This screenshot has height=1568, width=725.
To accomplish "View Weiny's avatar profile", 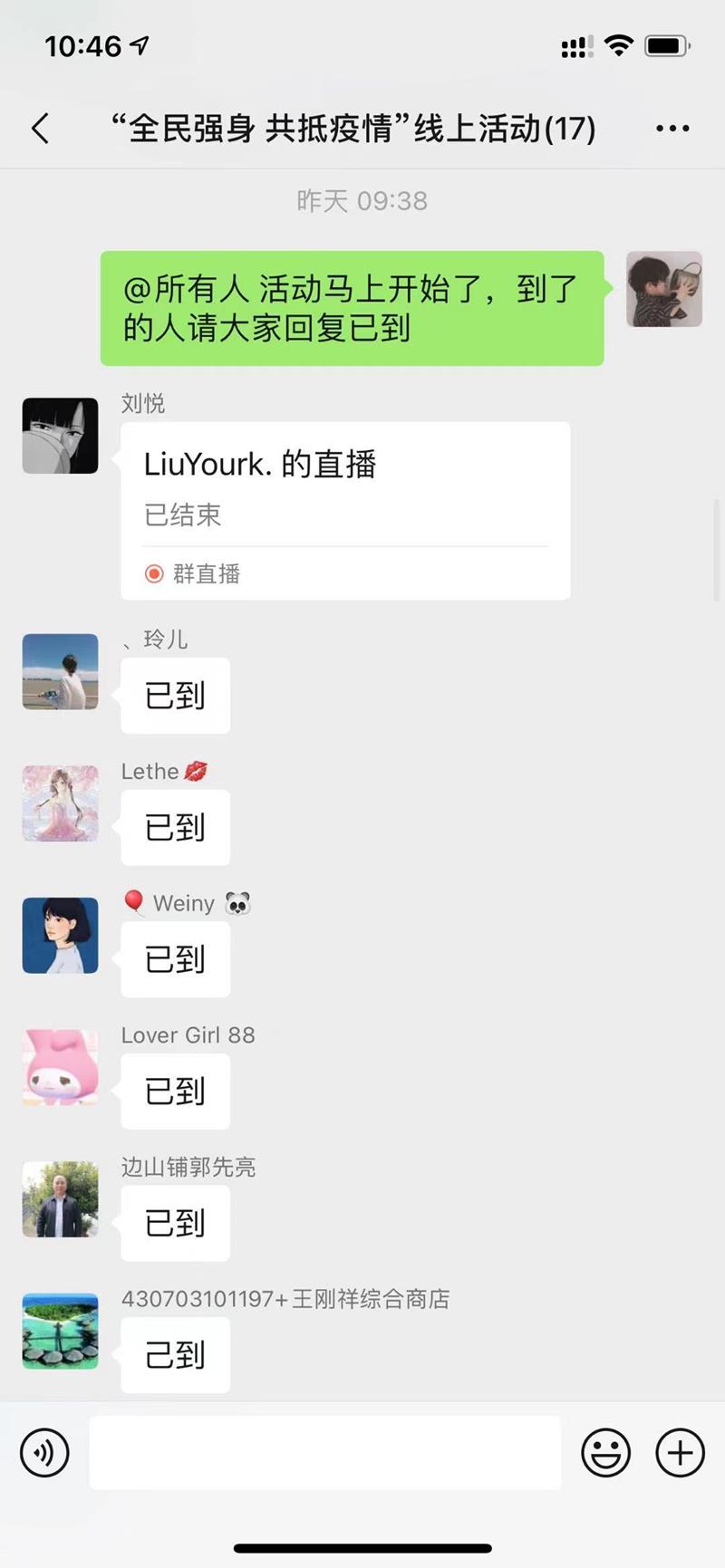I will coord(60,936).
